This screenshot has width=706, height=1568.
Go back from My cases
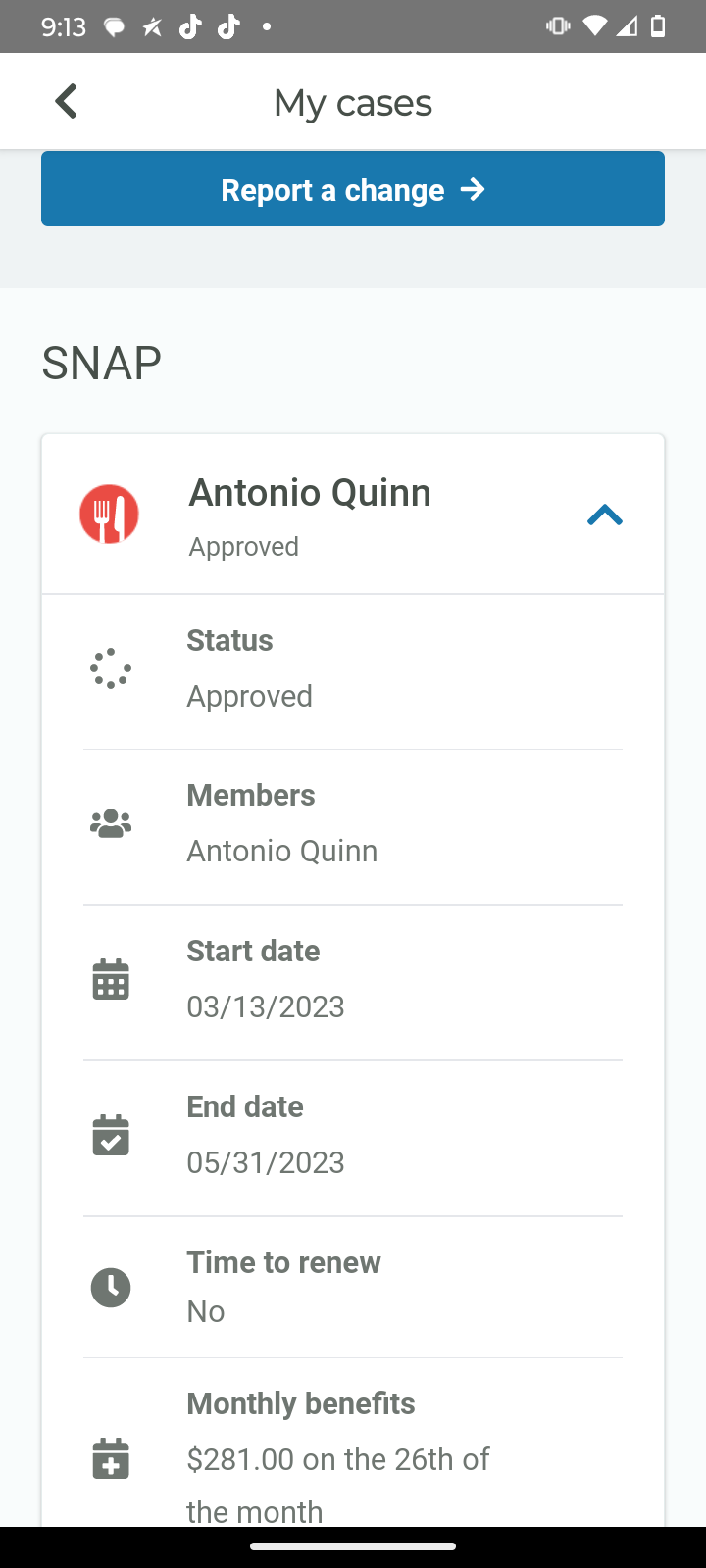coord(66,101)
